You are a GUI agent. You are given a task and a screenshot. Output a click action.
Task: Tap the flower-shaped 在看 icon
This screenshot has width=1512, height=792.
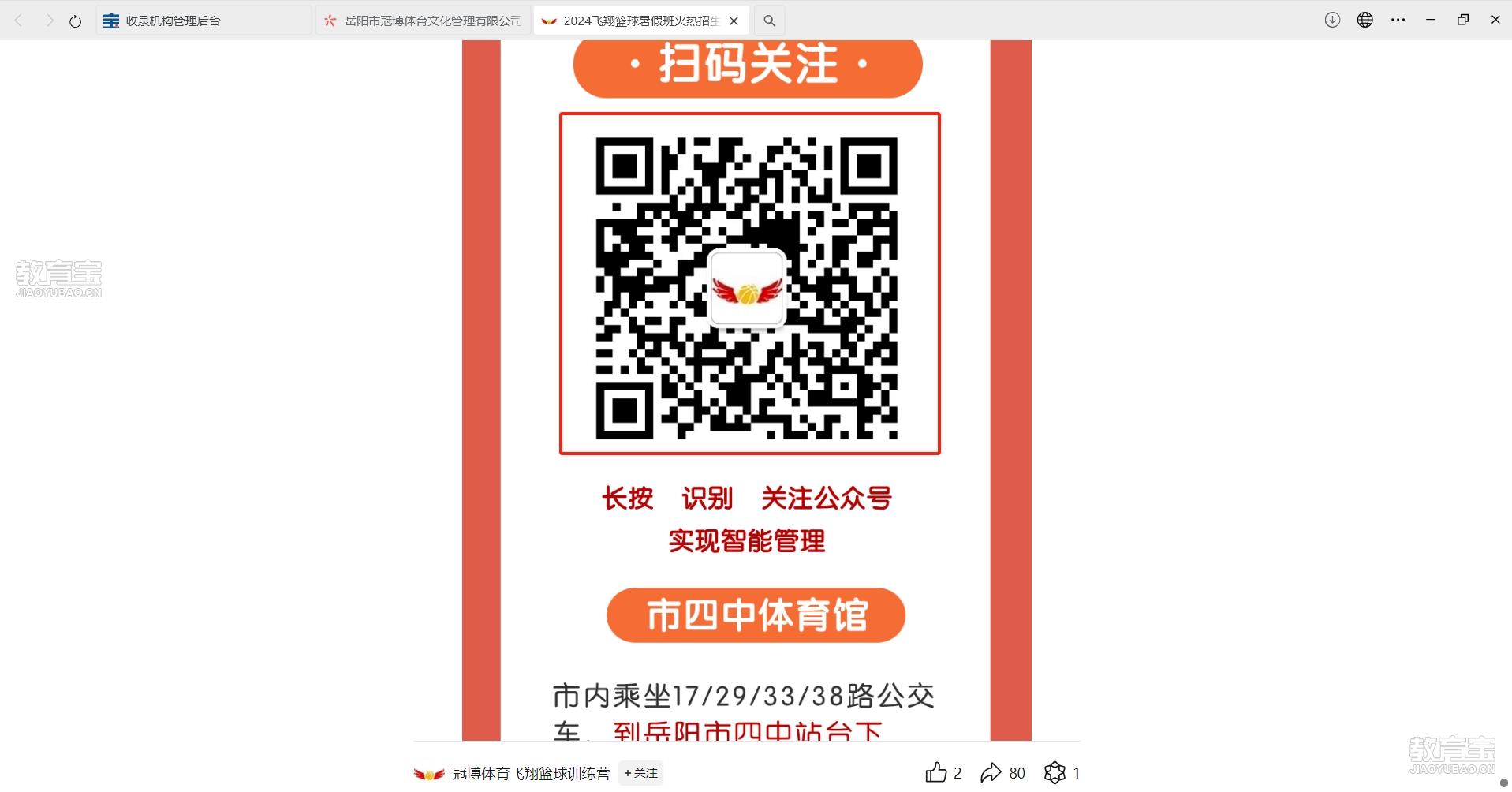click(1055, 773)
